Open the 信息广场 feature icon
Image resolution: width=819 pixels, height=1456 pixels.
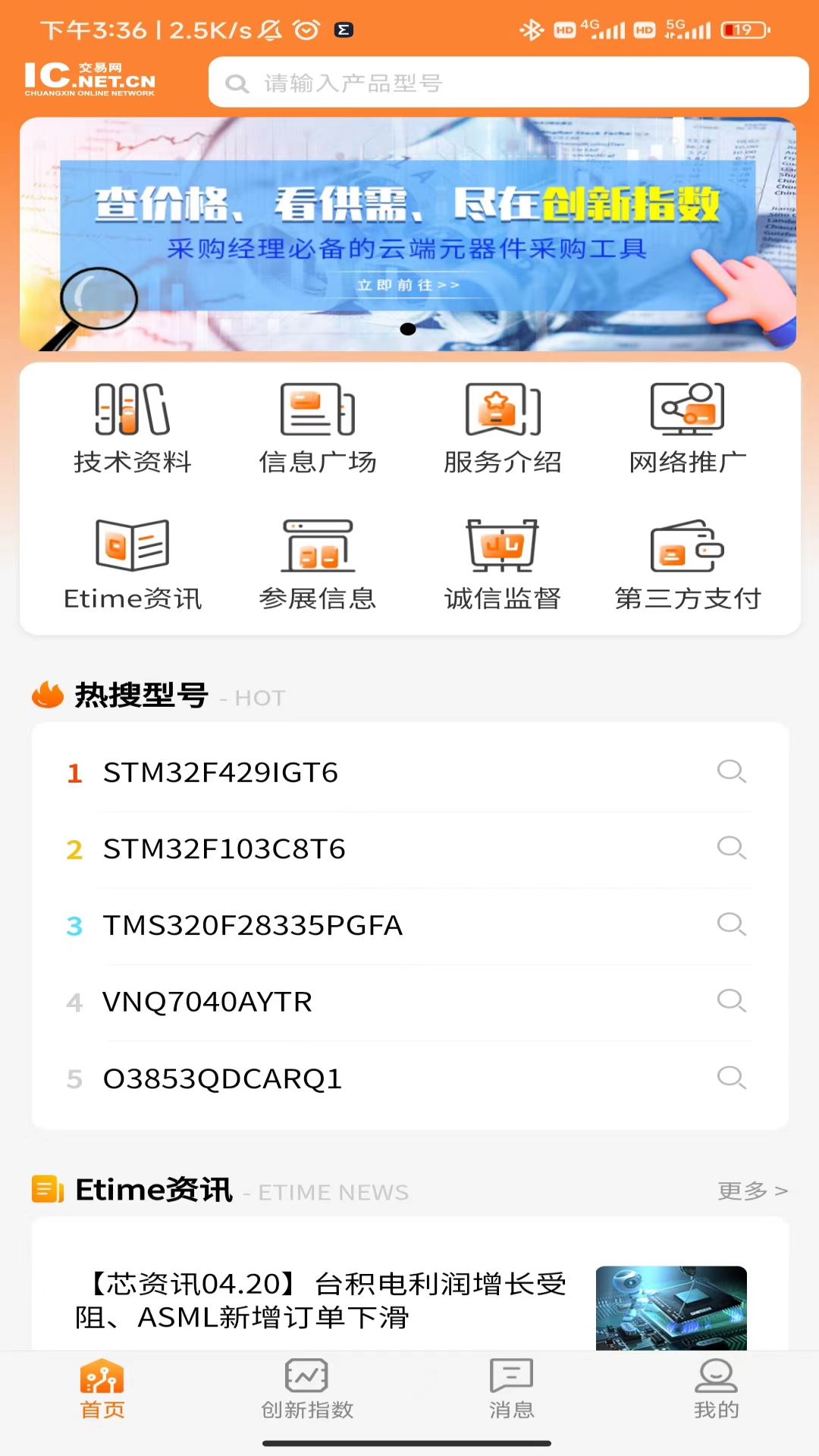pos(317,425)
